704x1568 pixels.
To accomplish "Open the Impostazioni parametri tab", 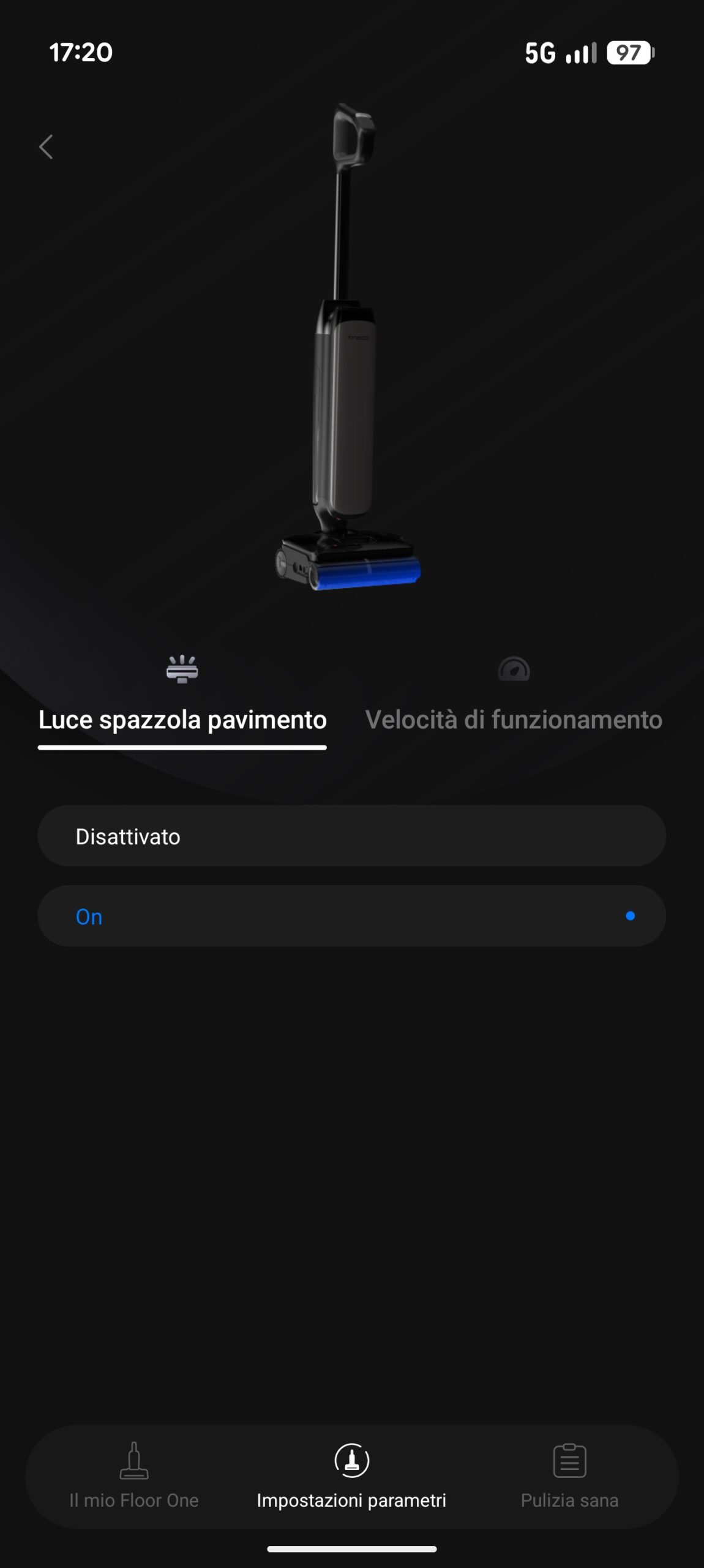I will pyautogui.click(x=351, y=1476).
